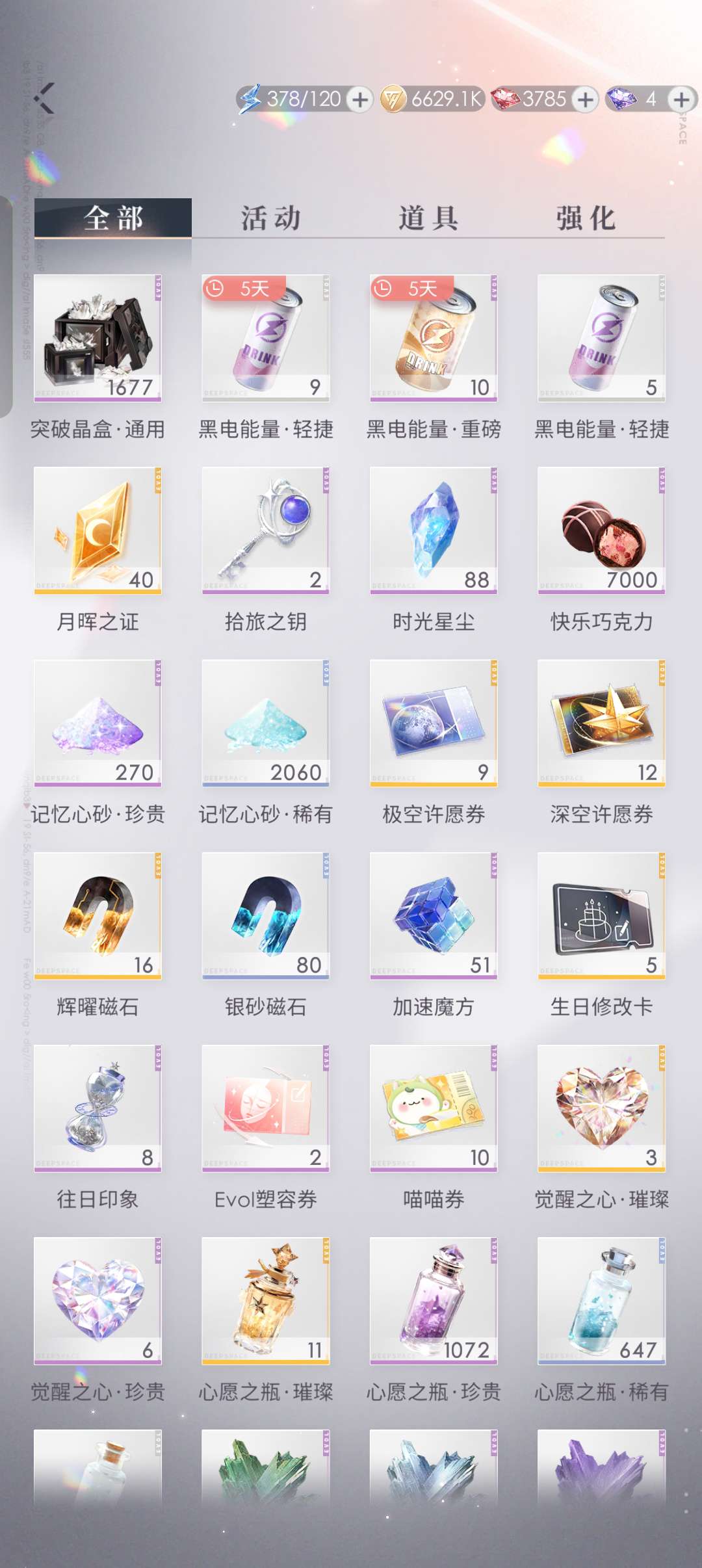Image resolution: width=702 pixels, height=1568 pixels.
Task: View details of 拾旅之钥
Action: (265, 530)
